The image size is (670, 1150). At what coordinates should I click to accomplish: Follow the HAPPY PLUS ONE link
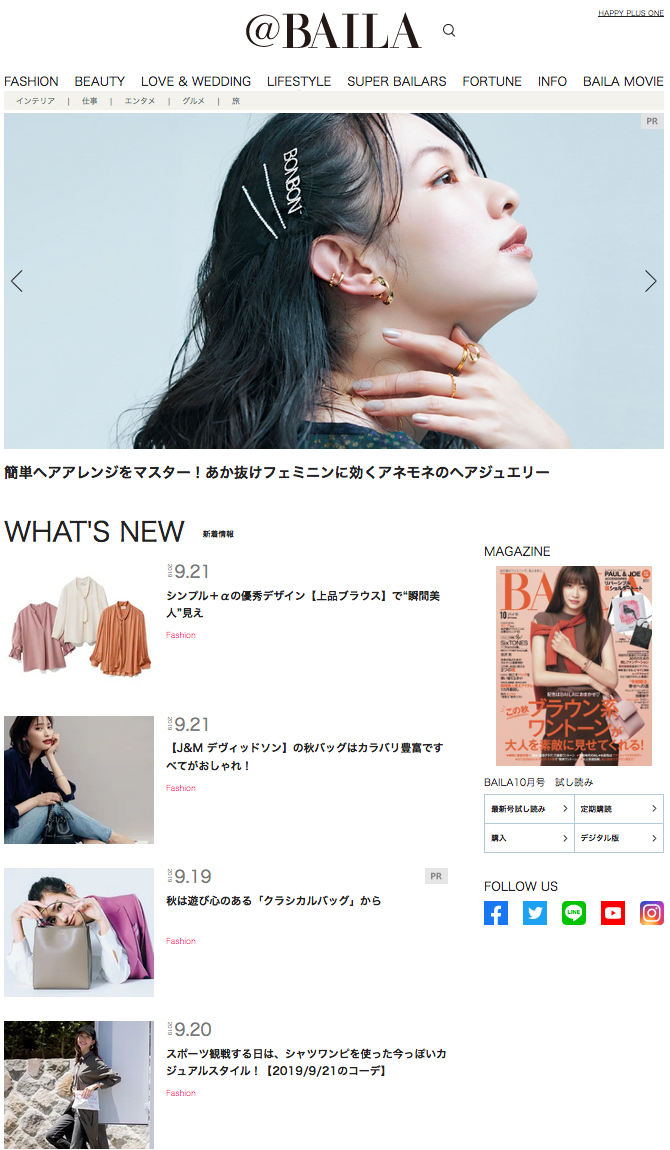pos(630,13)
